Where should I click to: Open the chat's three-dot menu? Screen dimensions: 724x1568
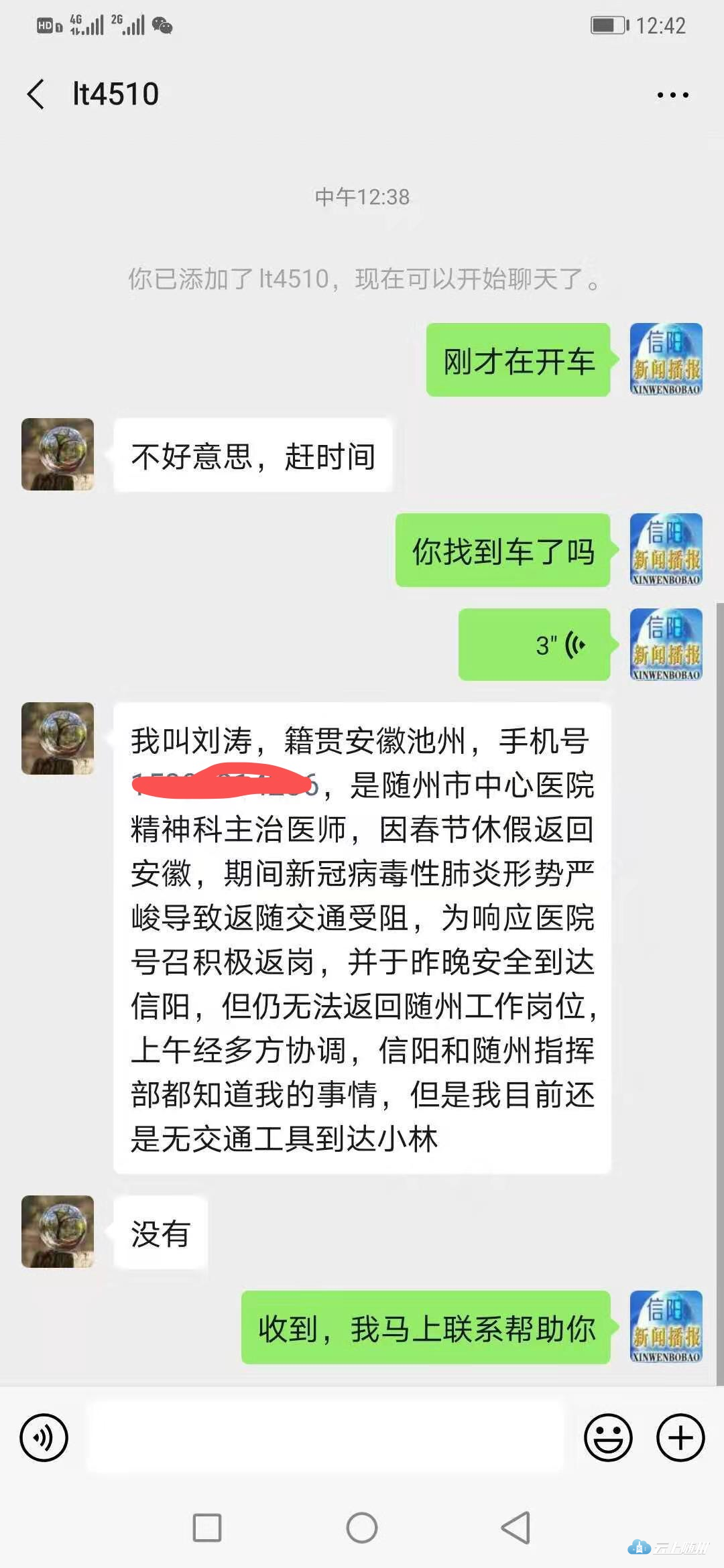pyautogui.click(x=672, y=95)
